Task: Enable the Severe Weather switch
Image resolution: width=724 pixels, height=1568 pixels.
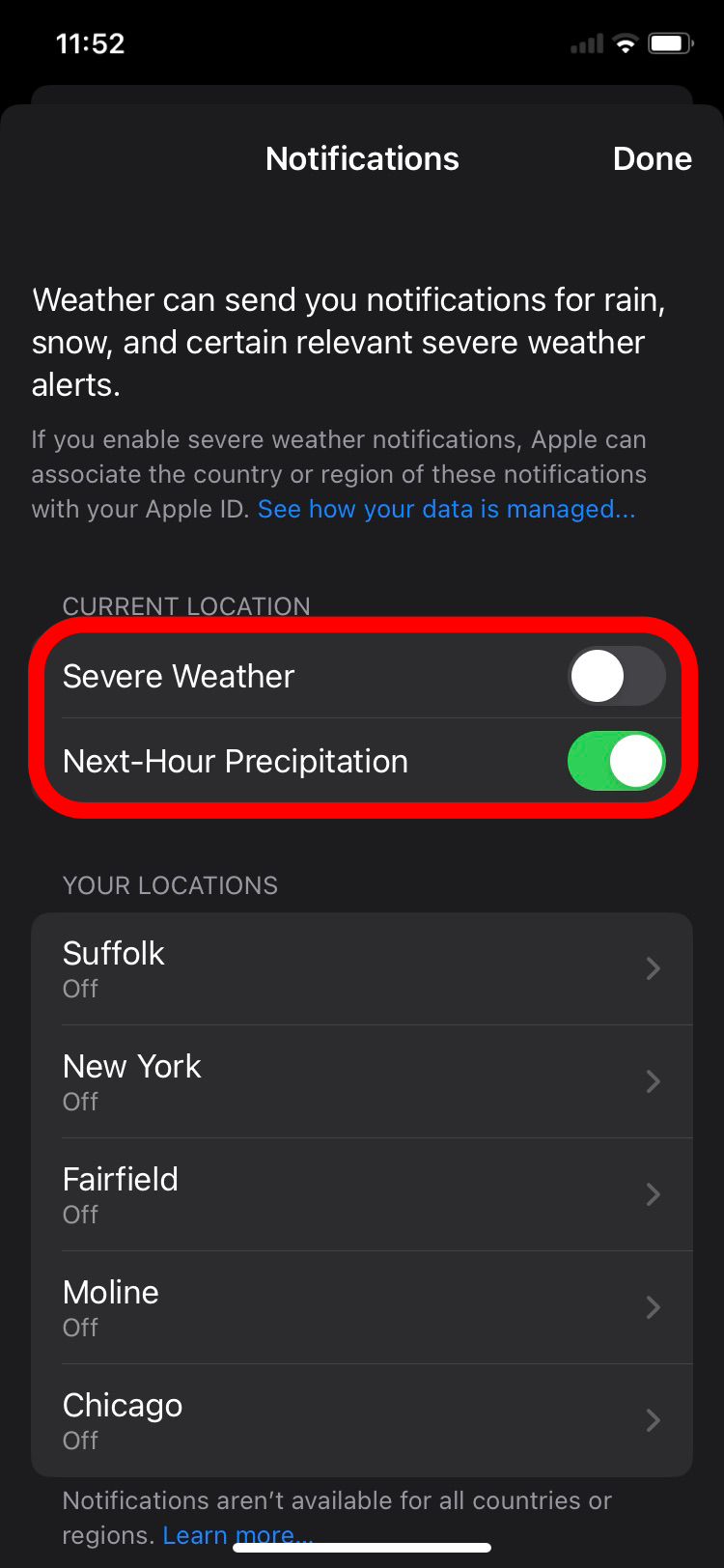Action: click(x=616, y=676)
